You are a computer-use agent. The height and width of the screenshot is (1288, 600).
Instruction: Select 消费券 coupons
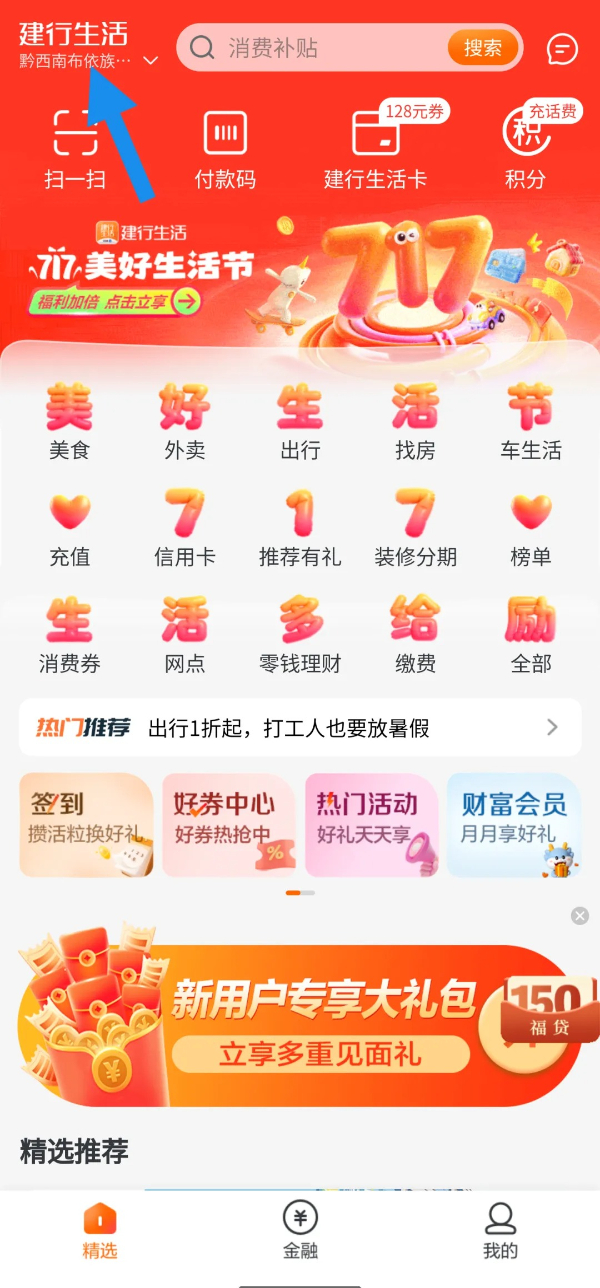(x=69, y=634)
